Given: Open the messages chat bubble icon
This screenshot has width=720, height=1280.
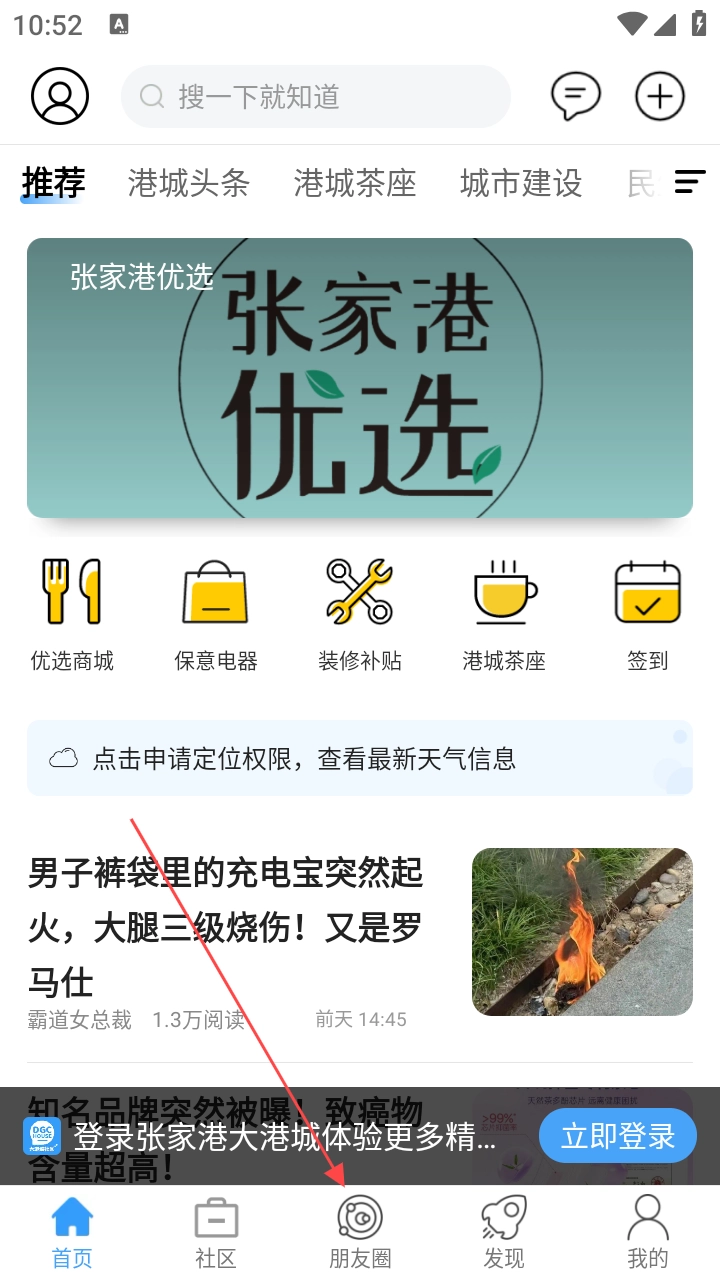Looking at the screenshot, I should (576, 96).
